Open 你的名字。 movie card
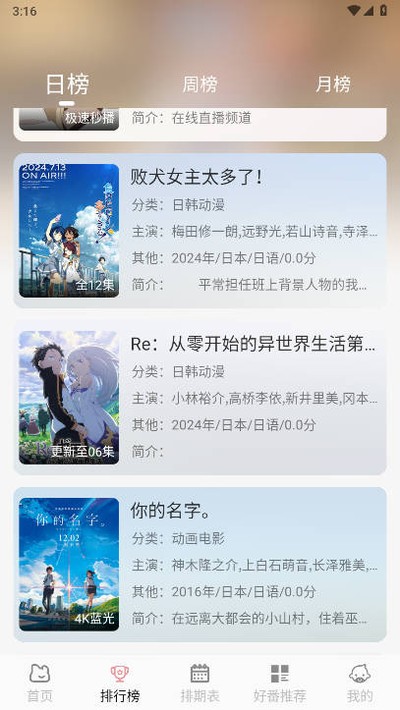Image resolution: width=400 pixels, height=710 pixels. [x=200, y=564]
